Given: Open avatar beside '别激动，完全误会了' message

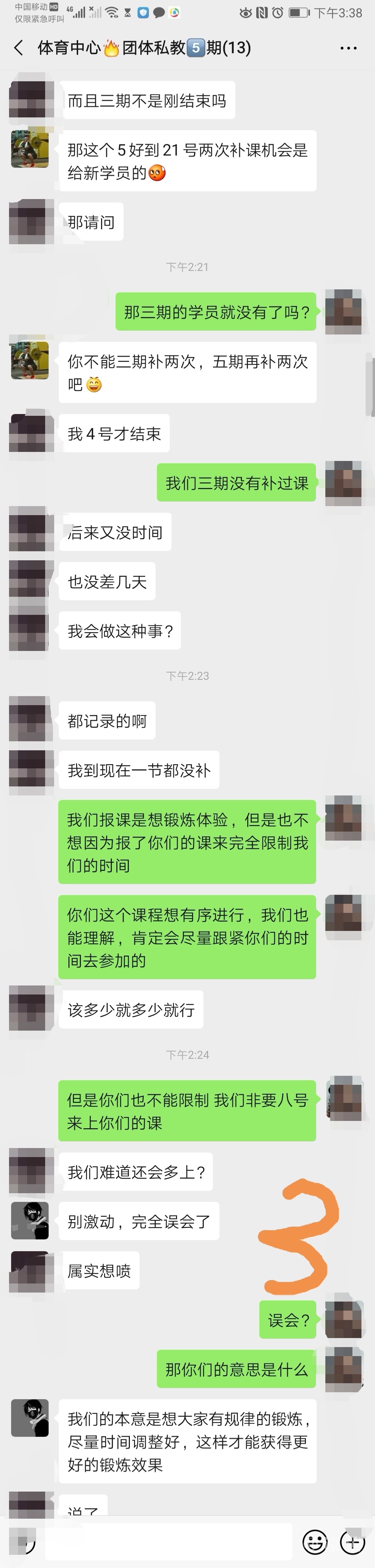Looking at the screenshot, I should click(x=29, y=1220).
